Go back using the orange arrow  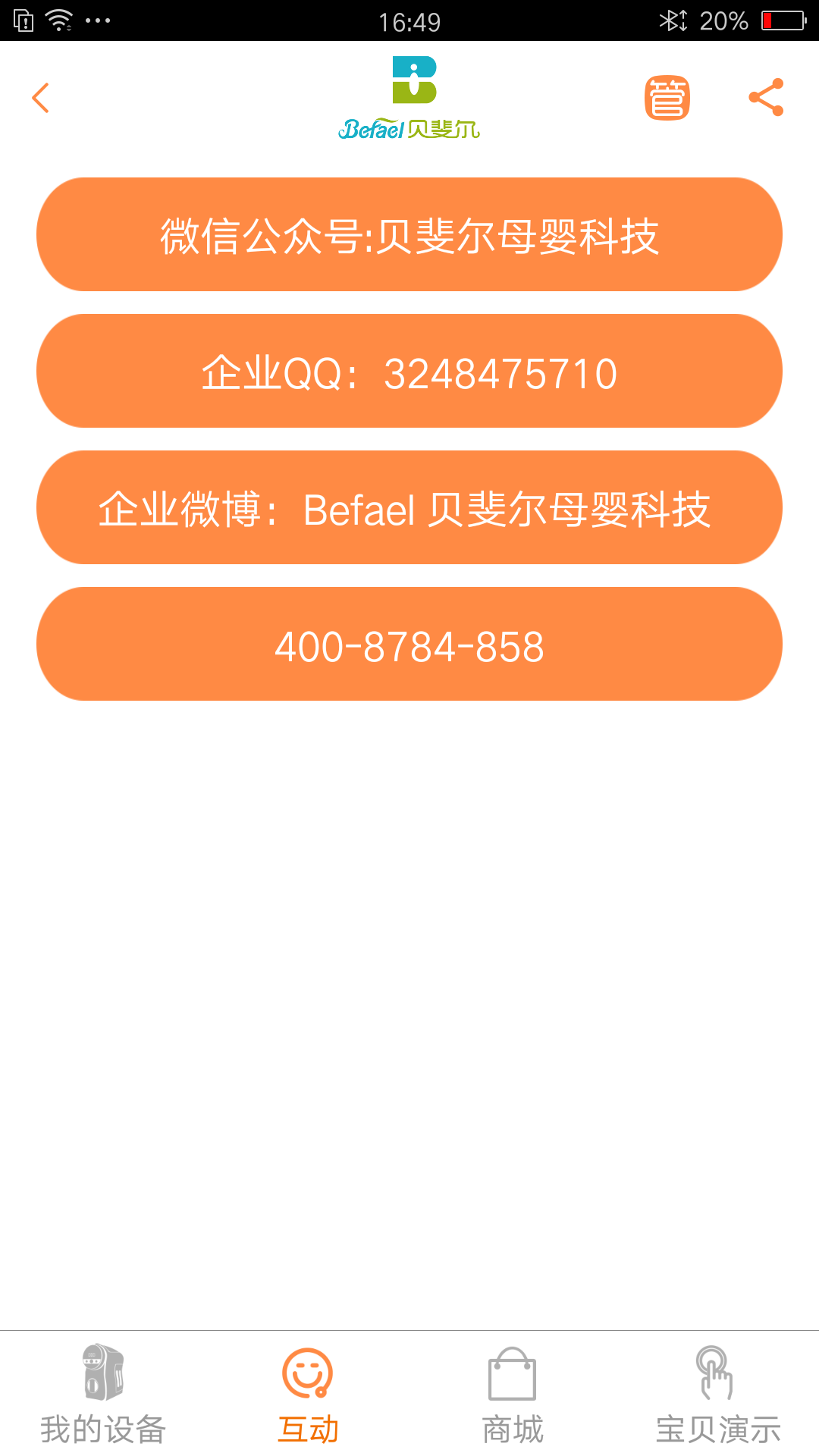coord(41,98)
